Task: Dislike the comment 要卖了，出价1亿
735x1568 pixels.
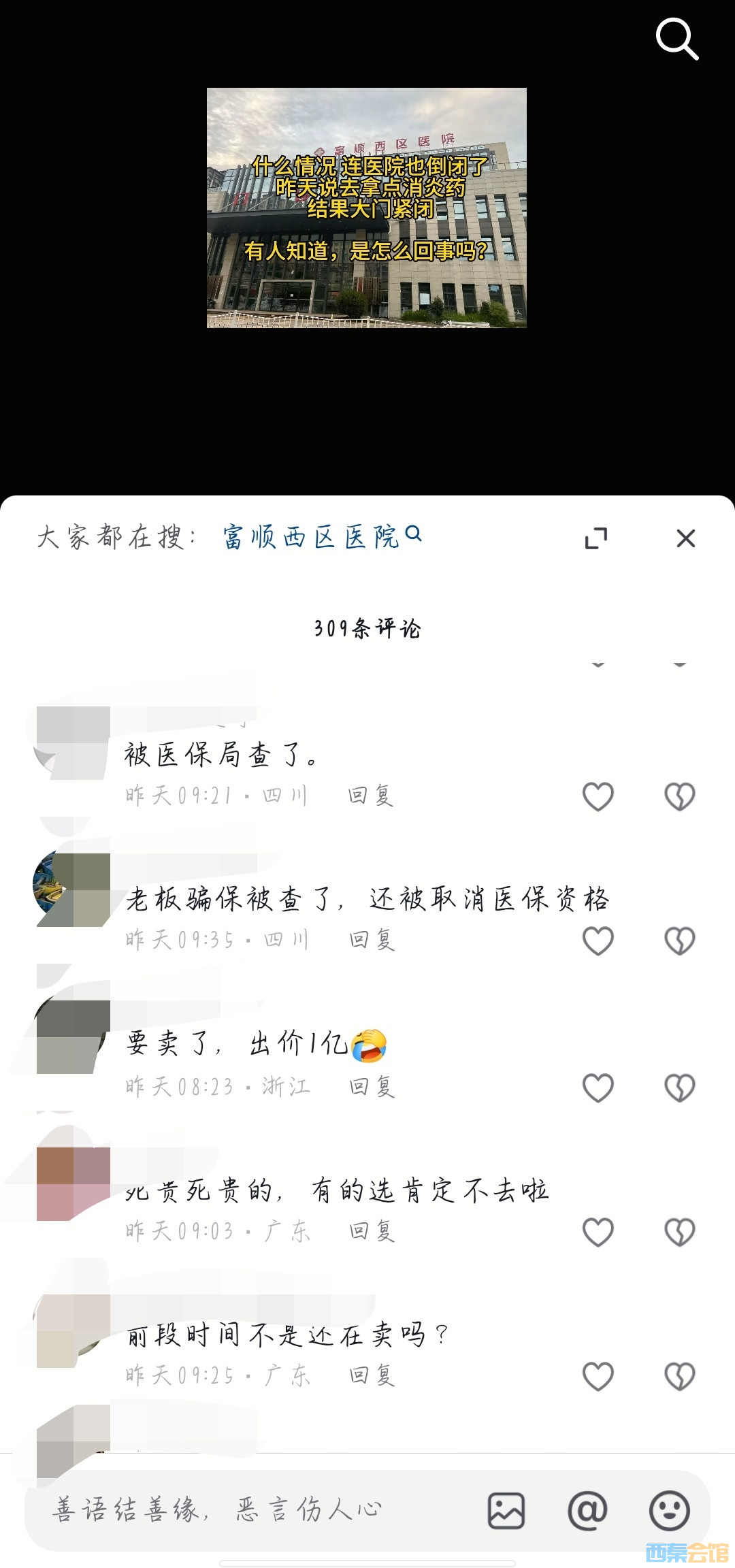Action: (x=679, y=1088)
